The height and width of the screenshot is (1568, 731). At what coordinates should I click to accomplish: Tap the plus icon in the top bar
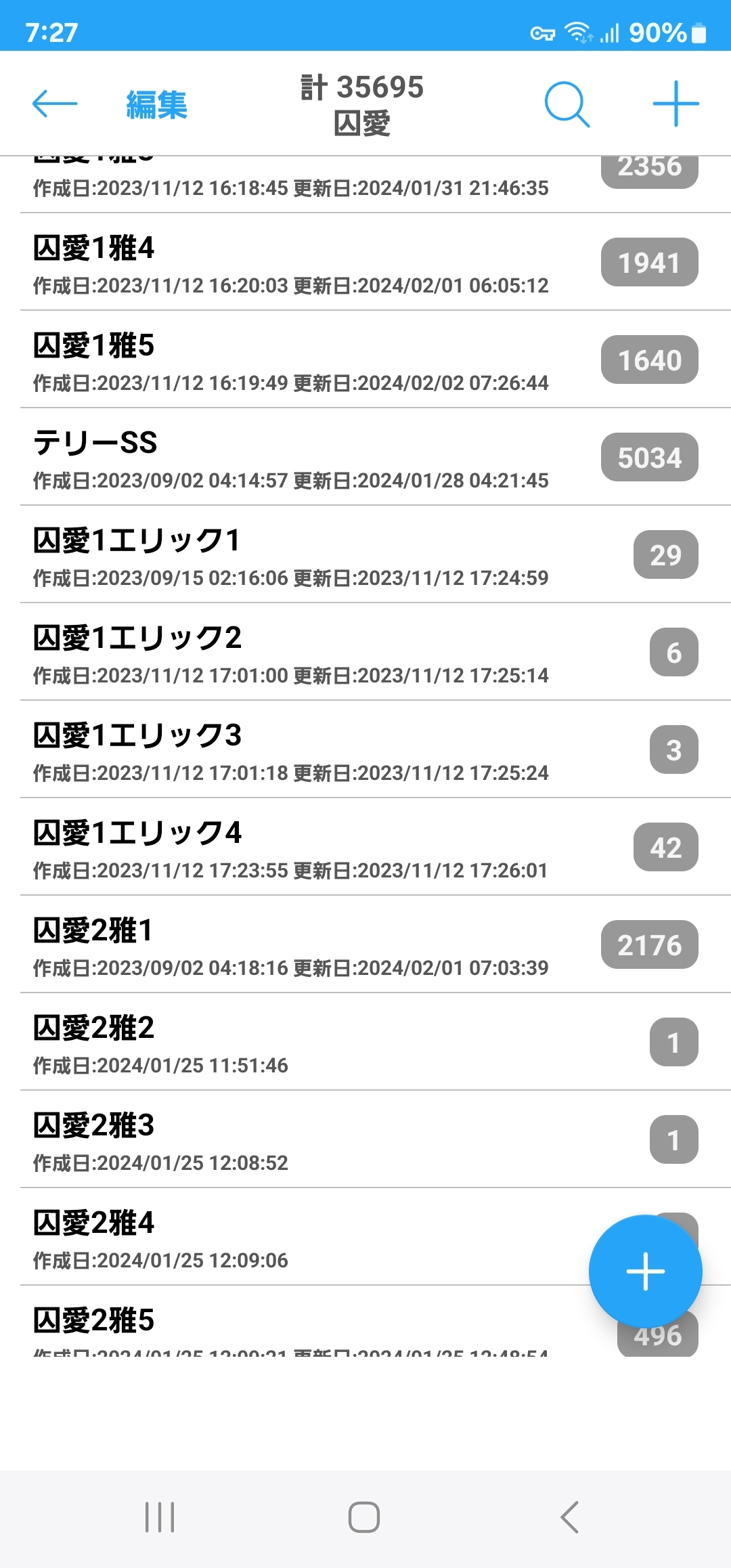click(x=675, y=104)
